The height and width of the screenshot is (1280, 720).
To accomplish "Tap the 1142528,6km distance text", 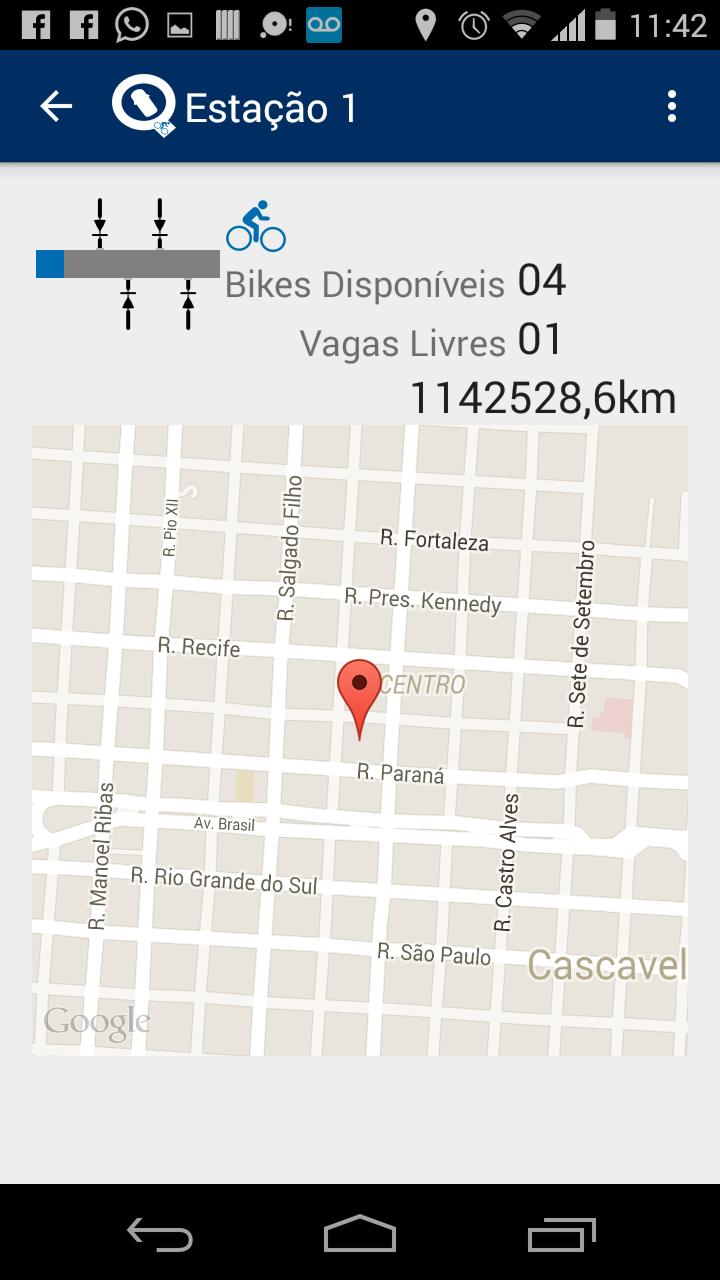I will (x=544, y=397).
